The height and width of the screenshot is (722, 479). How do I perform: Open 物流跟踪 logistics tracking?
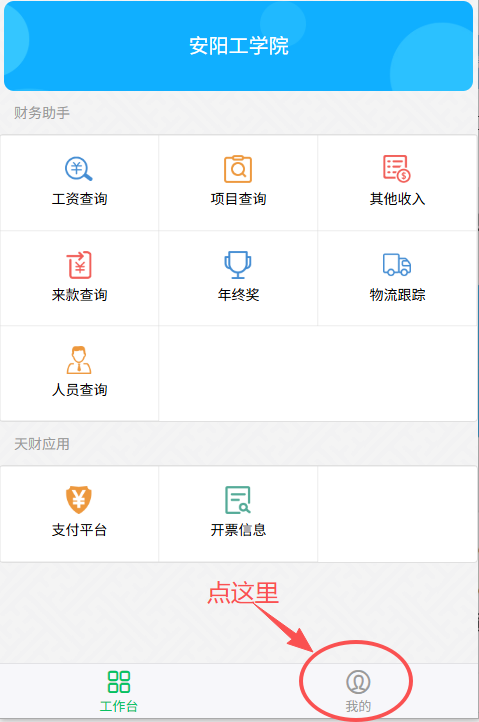pyautogui.click(x=397, y=278)
